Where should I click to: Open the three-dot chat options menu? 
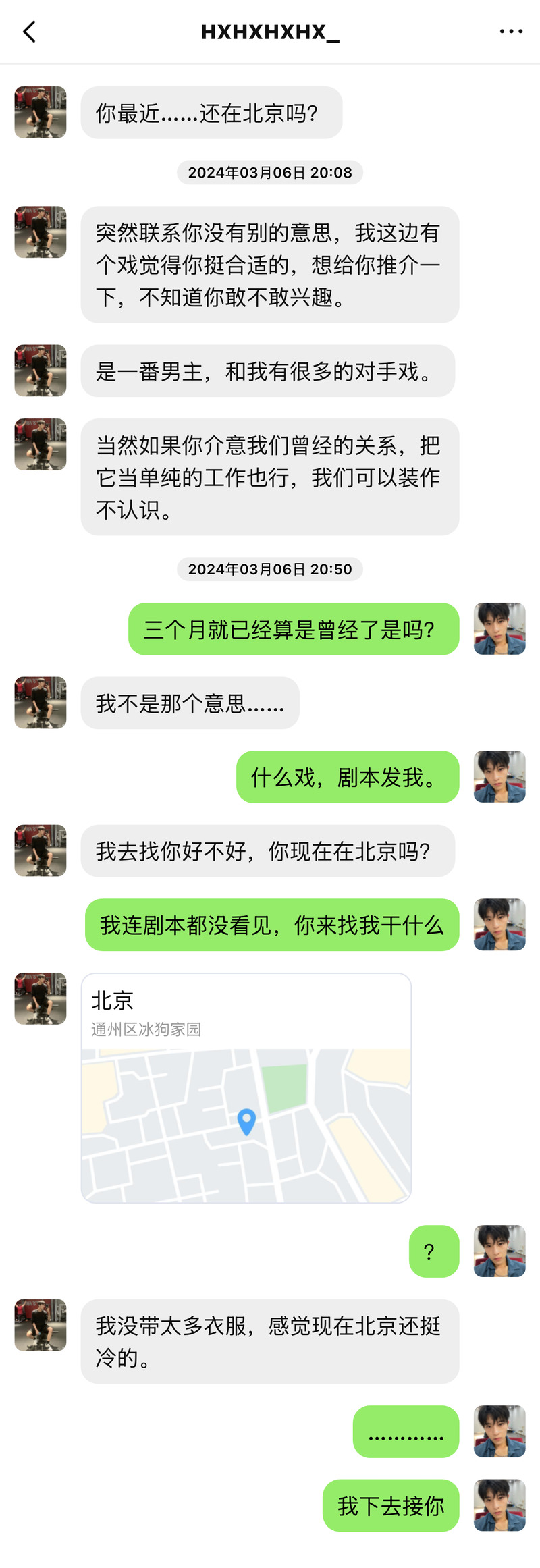point(511,32)
